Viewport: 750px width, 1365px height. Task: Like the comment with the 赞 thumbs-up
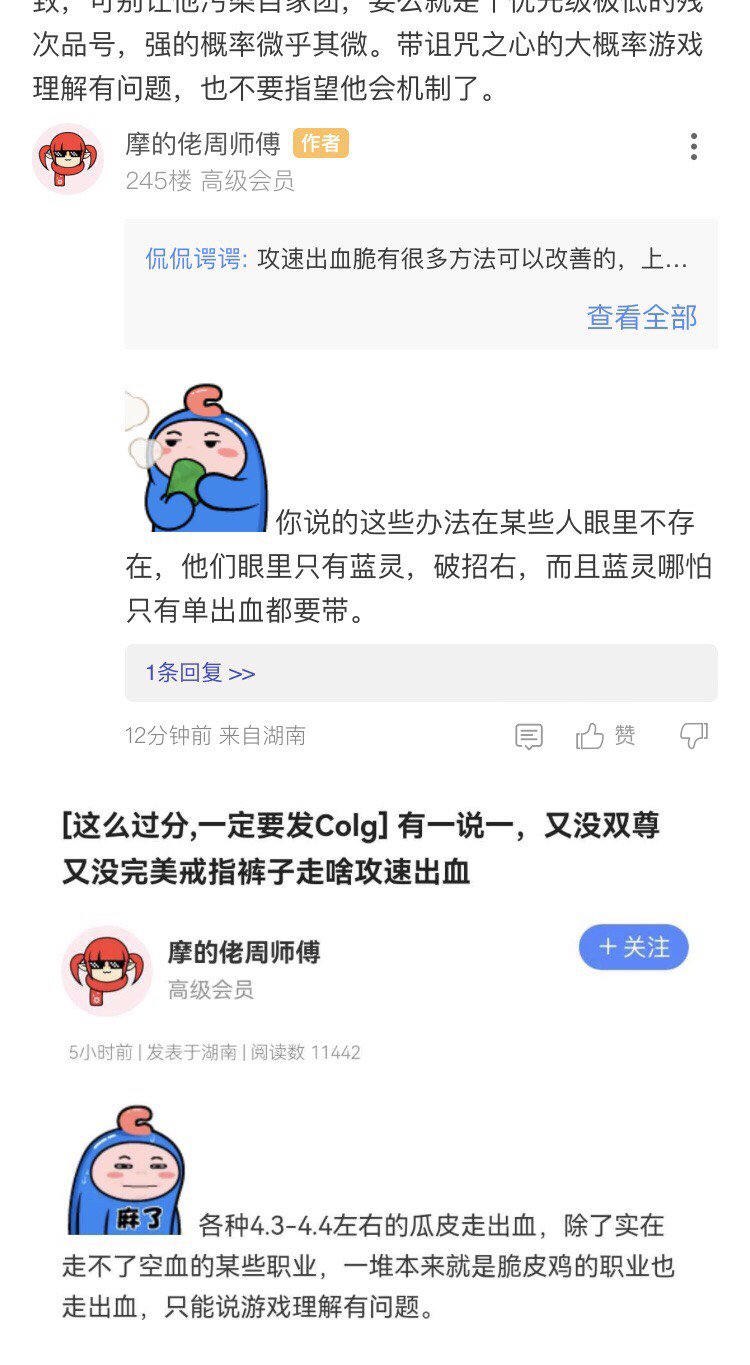[x=606, y=736]
